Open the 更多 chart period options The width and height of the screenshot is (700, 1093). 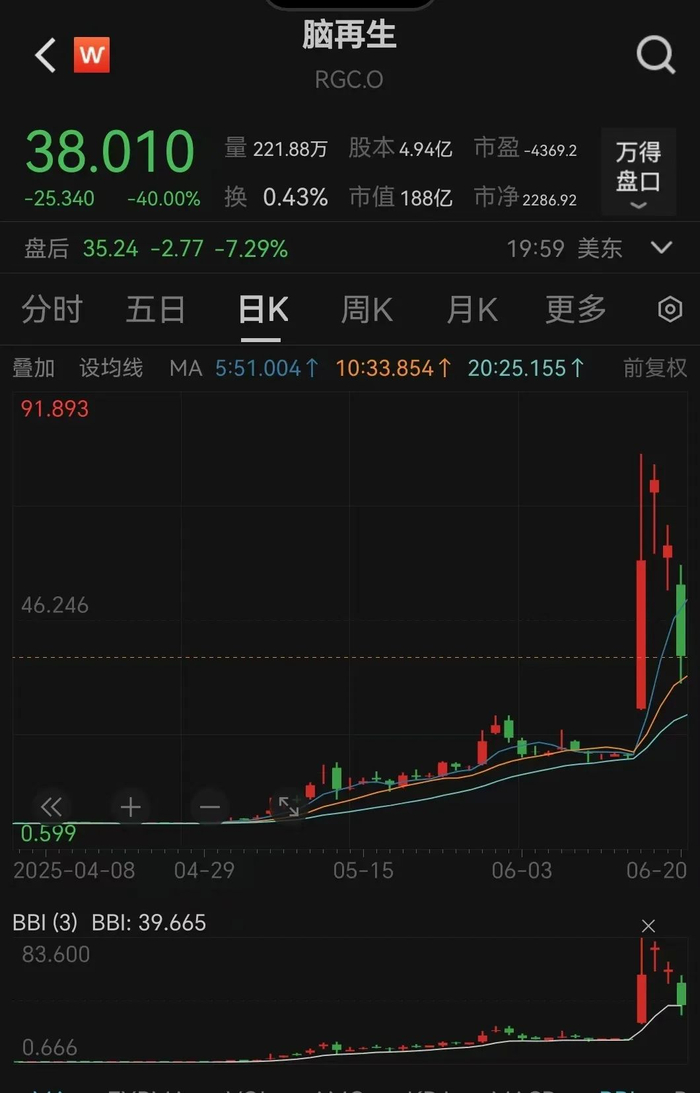576,310
